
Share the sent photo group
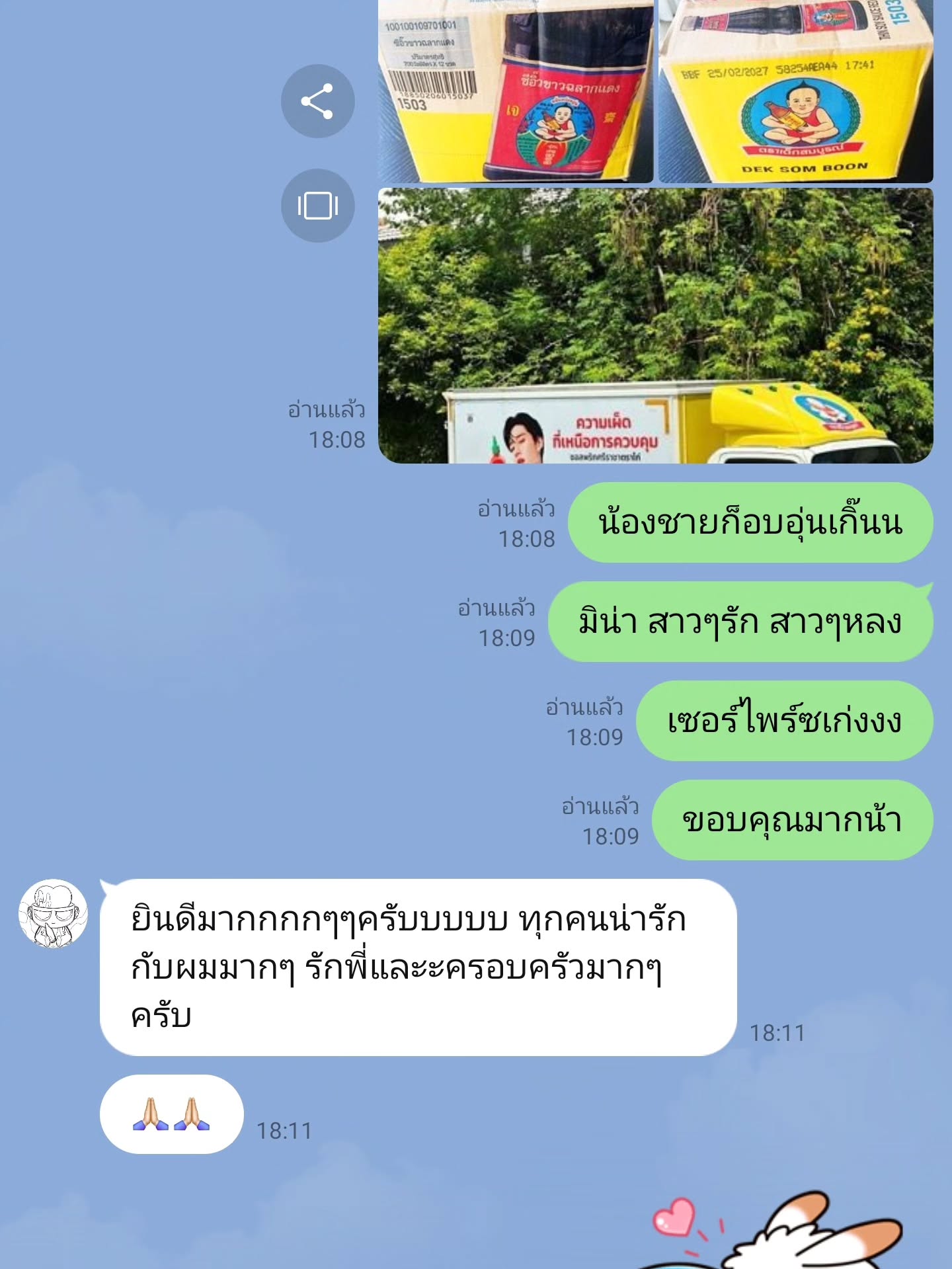click(317, 101)
